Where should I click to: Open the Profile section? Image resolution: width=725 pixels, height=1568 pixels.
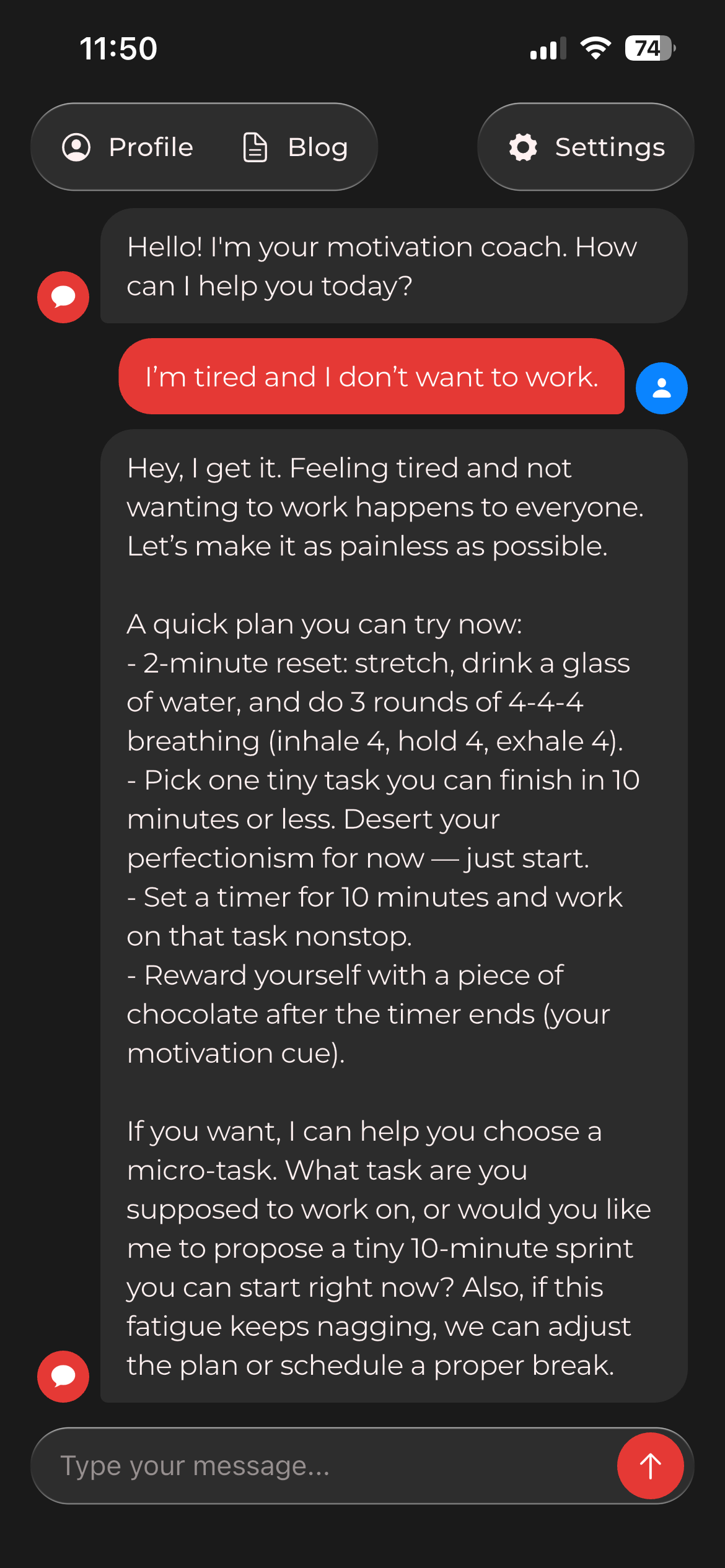[132, 147]
